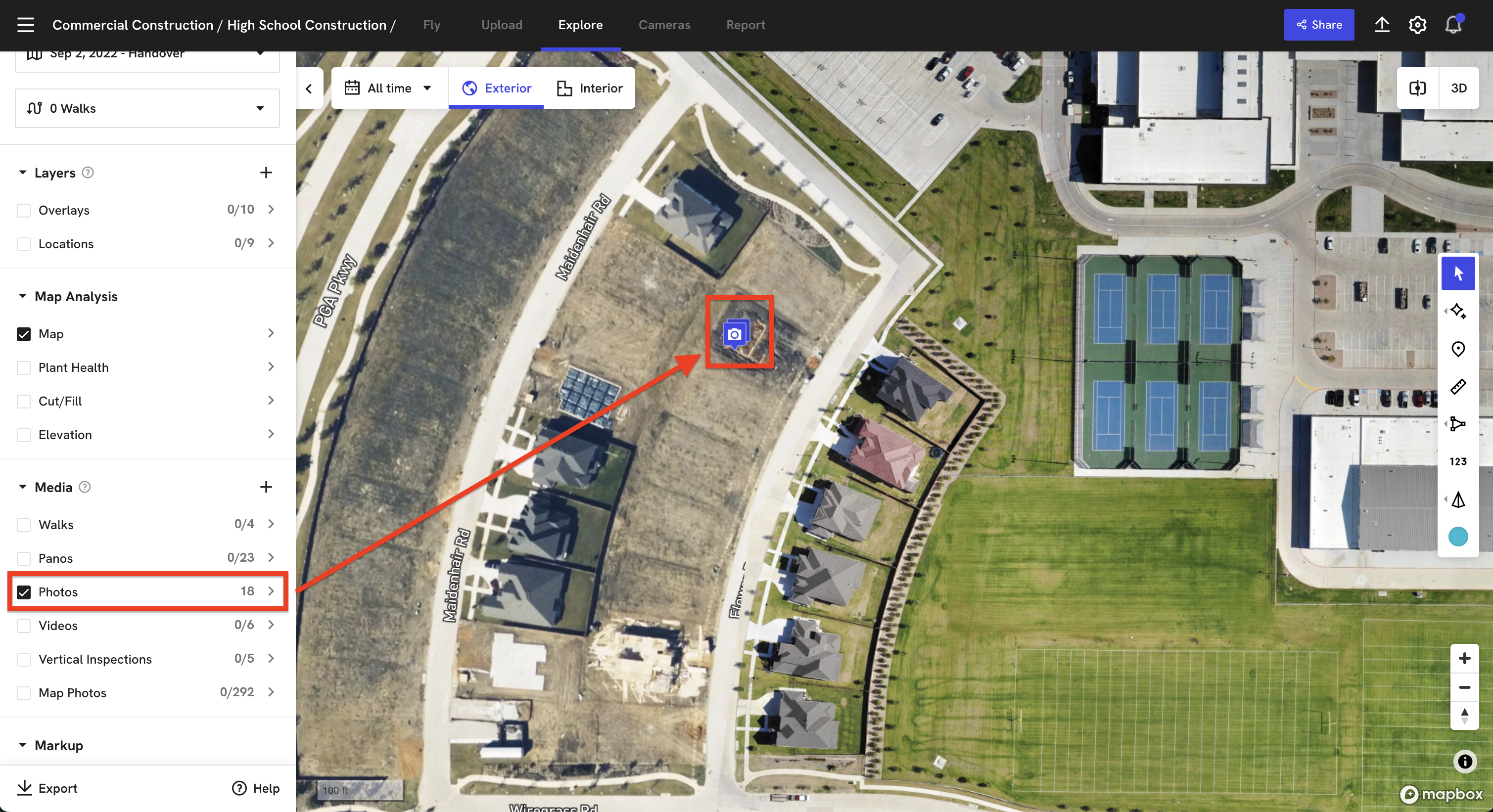
Task: Tap the Export button
Action: (47, 788)
